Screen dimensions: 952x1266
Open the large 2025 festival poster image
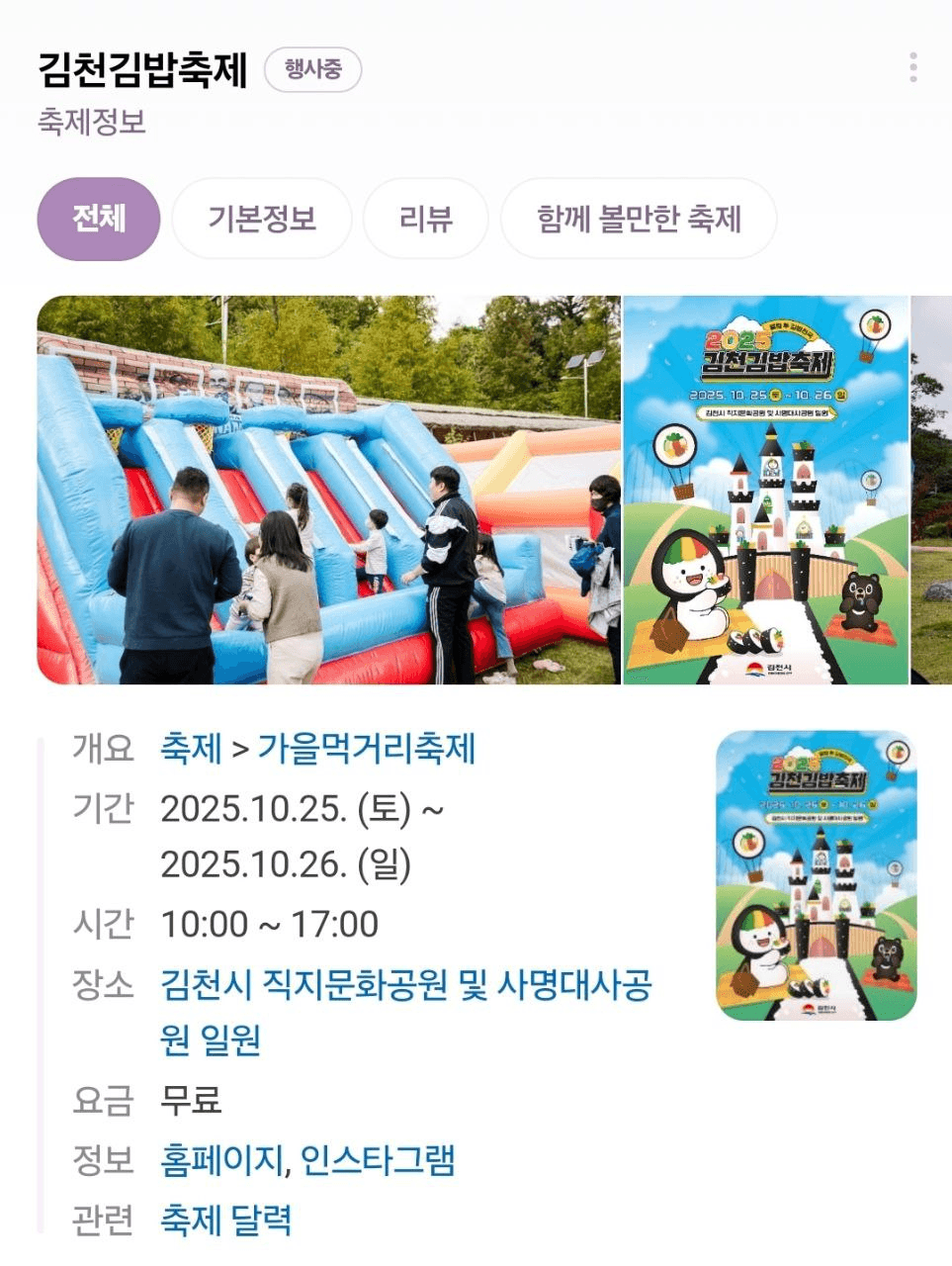click(765, 490)
